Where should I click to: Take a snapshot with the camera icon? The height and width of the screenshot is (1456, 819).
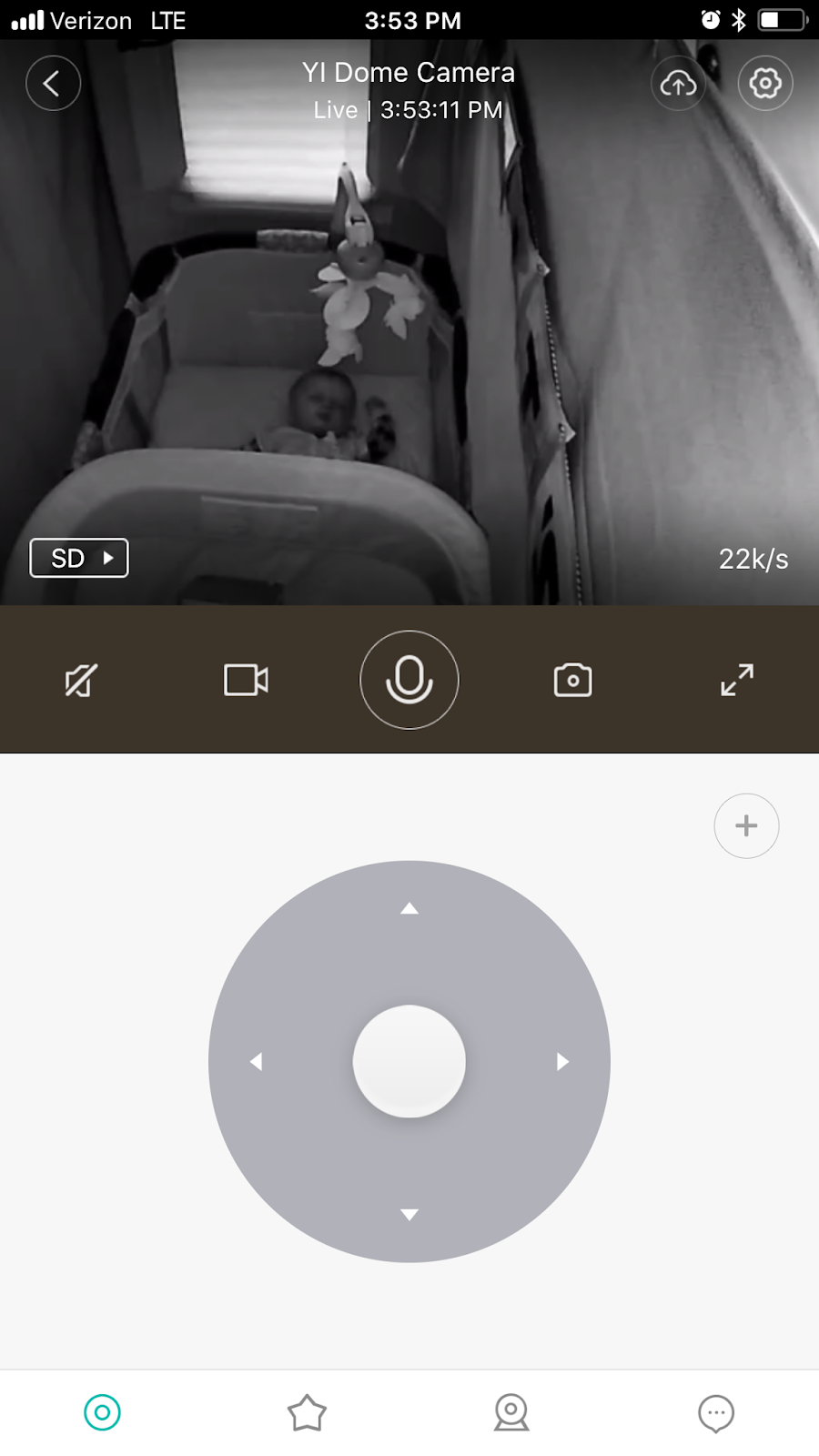572,680
